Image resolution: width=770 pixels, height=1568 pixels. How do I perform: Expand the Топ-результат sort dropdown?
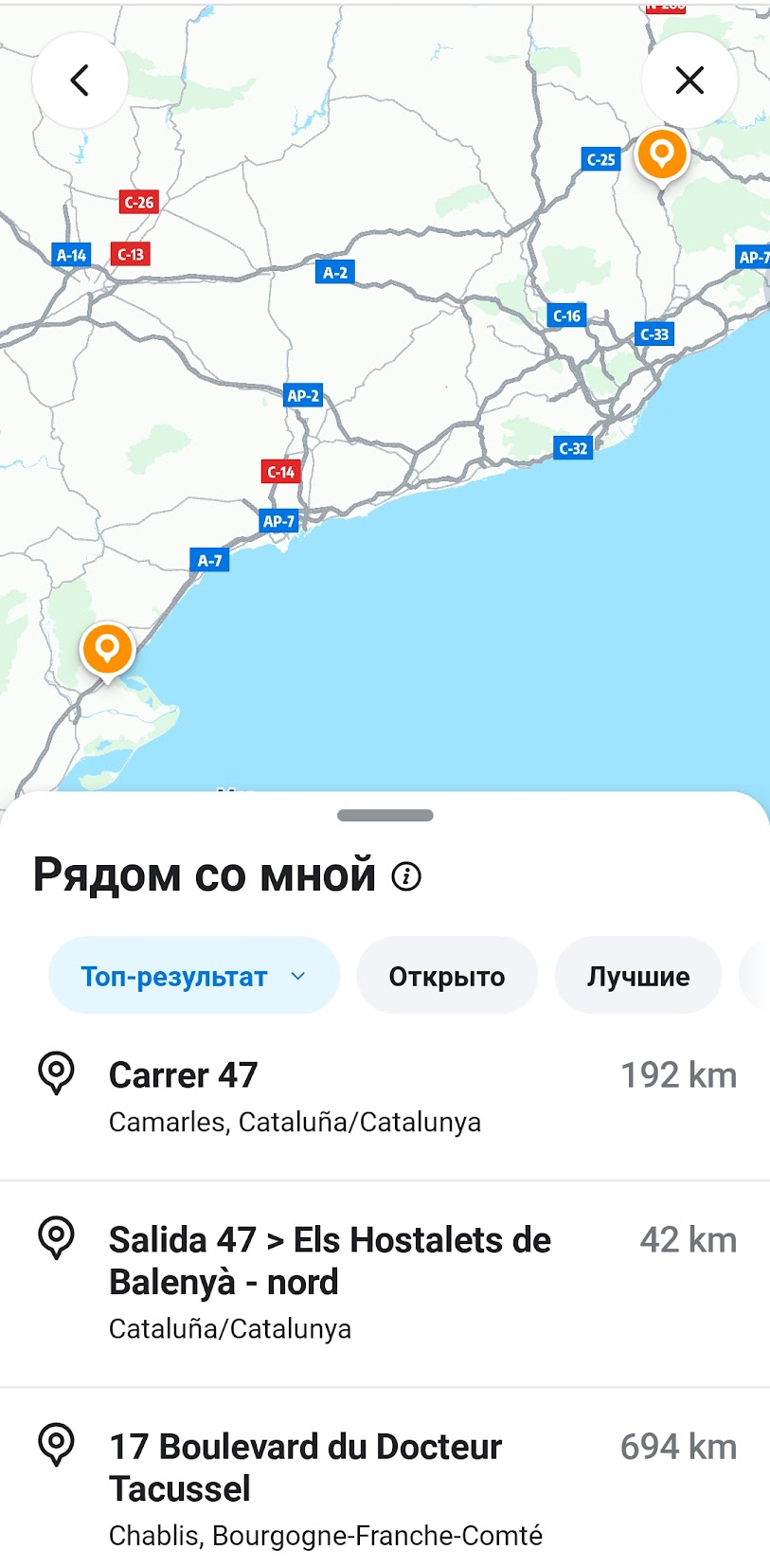(193, 976)
